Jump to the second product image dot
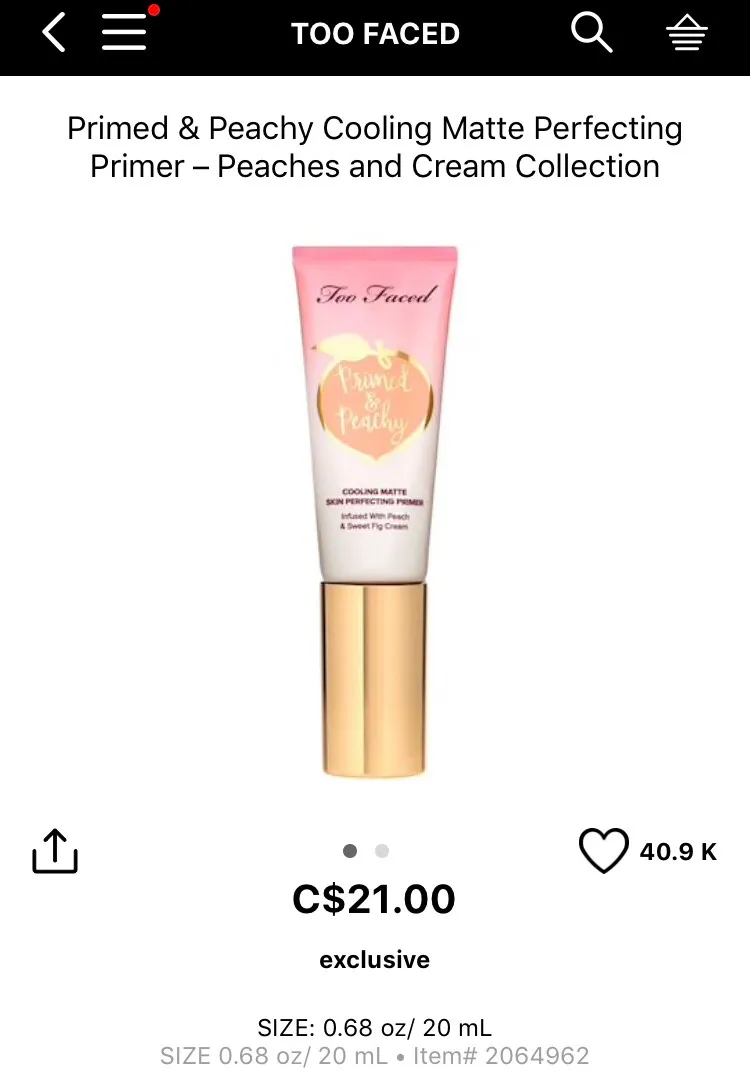Screen dimensions: 750x1081 click(x=382, y=851)
